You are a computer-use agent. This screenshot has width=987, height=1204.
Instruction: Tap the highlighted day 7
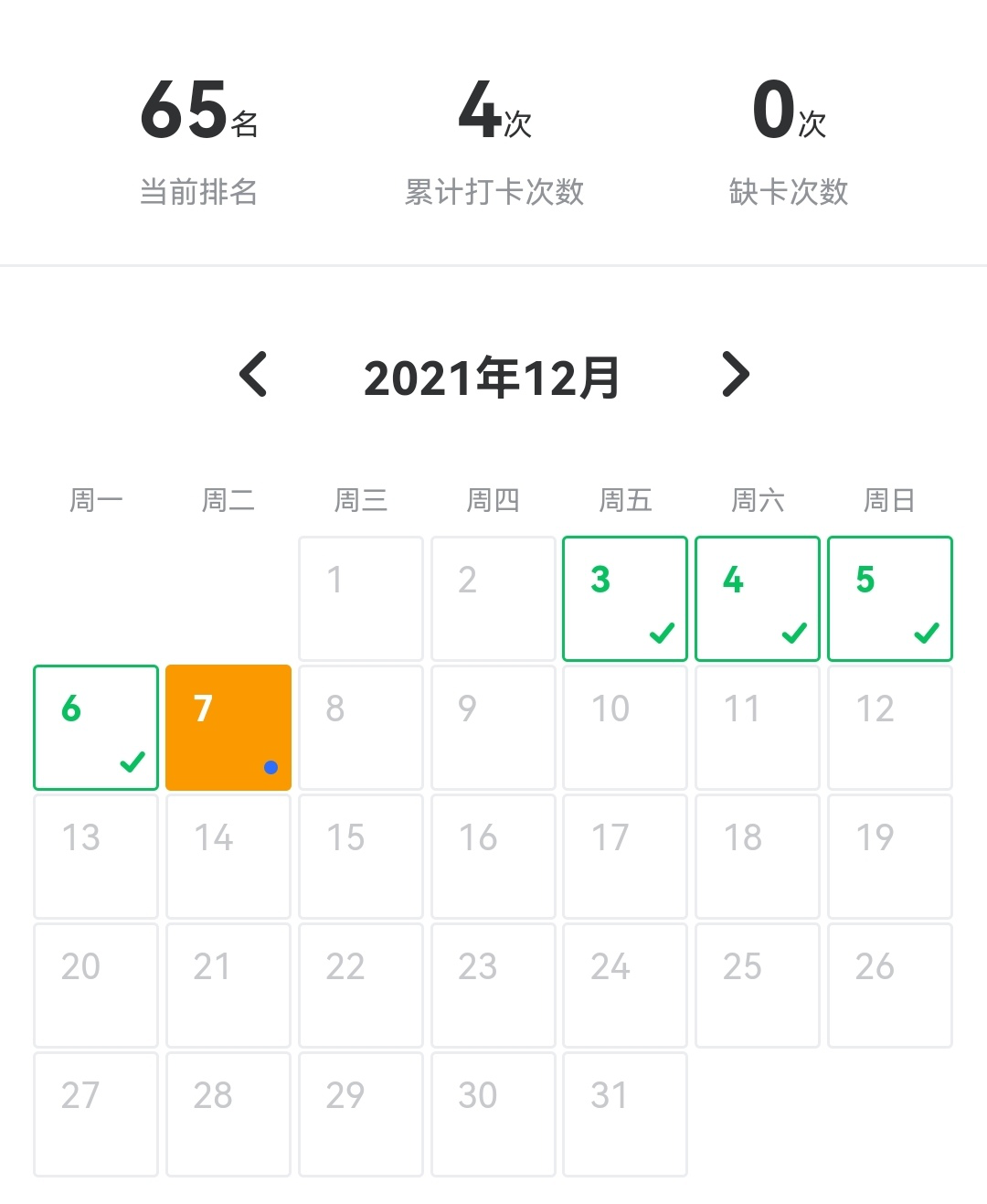[x=228, y=728]
